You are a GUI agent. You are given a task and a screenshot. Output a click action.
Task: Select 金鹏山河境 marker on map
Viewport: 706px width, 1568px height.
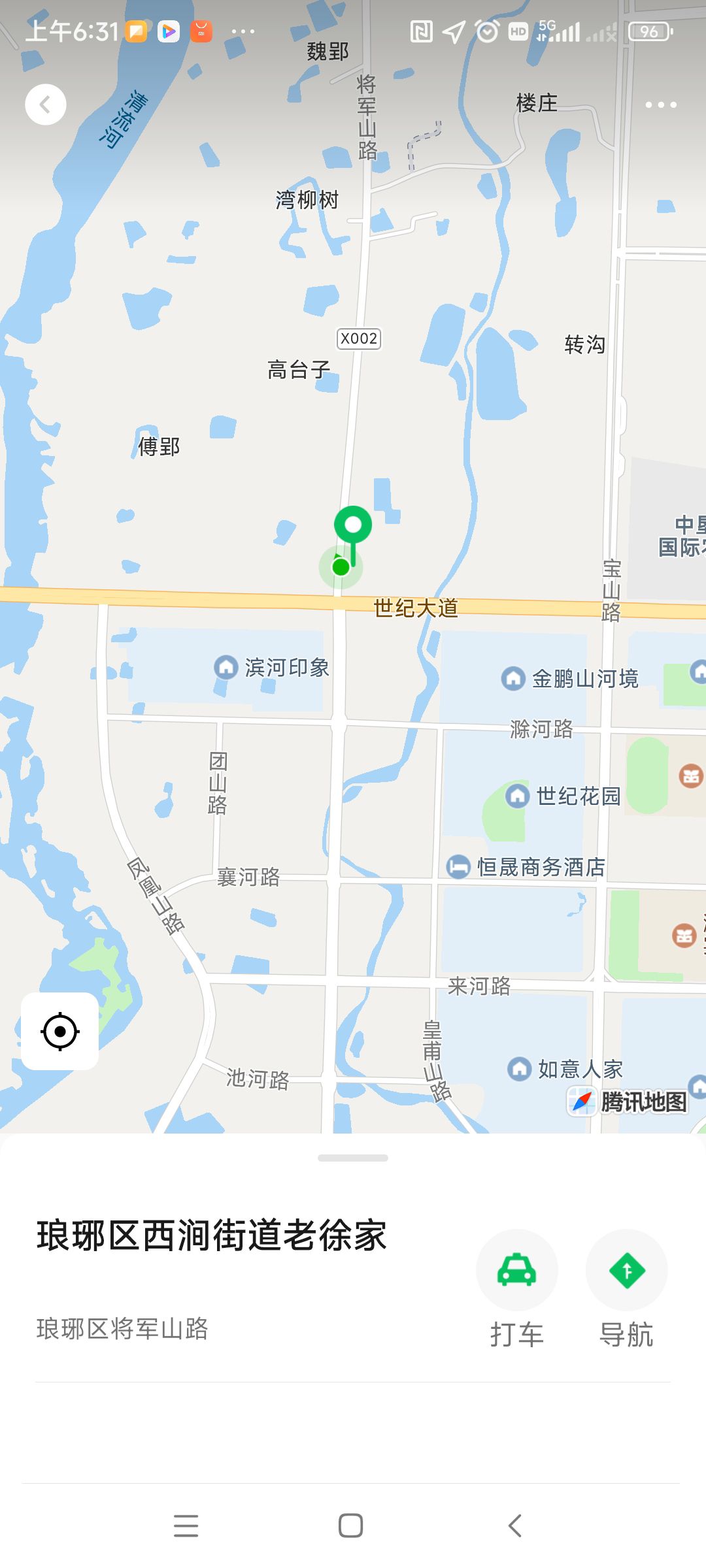(x=513, y=678)
